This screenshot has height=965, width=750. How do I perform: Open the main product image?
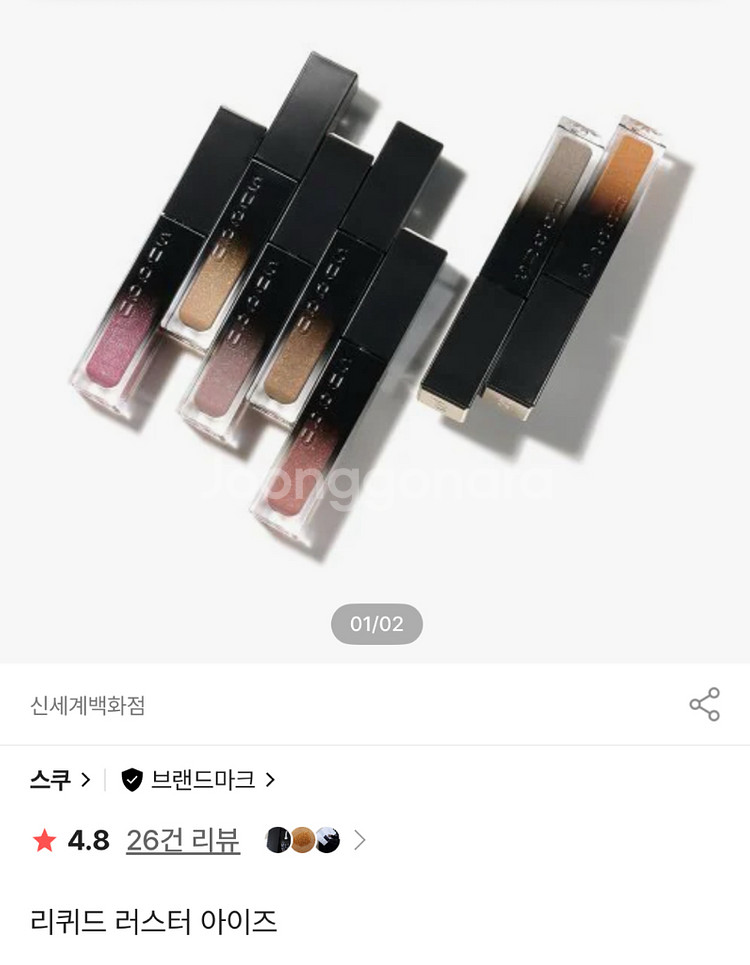[375, 320]
